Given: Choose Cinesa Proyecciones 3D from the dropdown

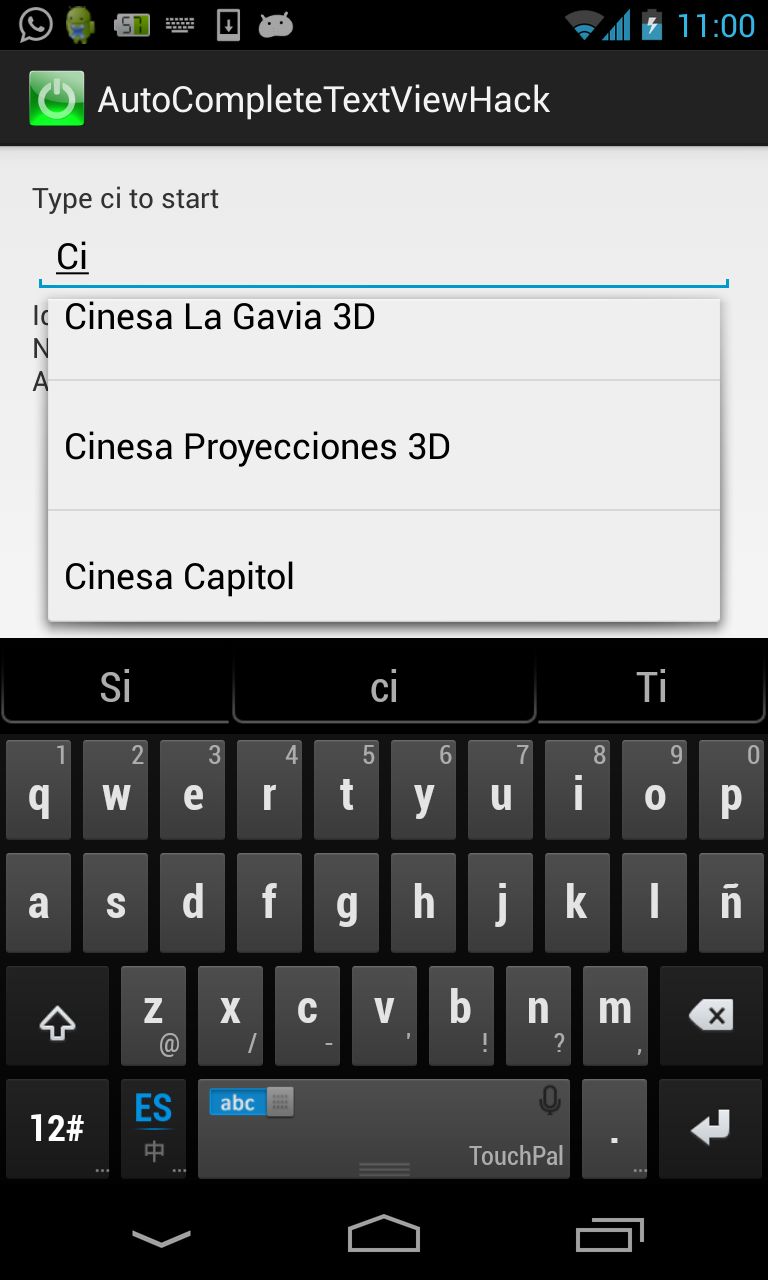Looking at the screenshot, I should (x=384, y=446).
